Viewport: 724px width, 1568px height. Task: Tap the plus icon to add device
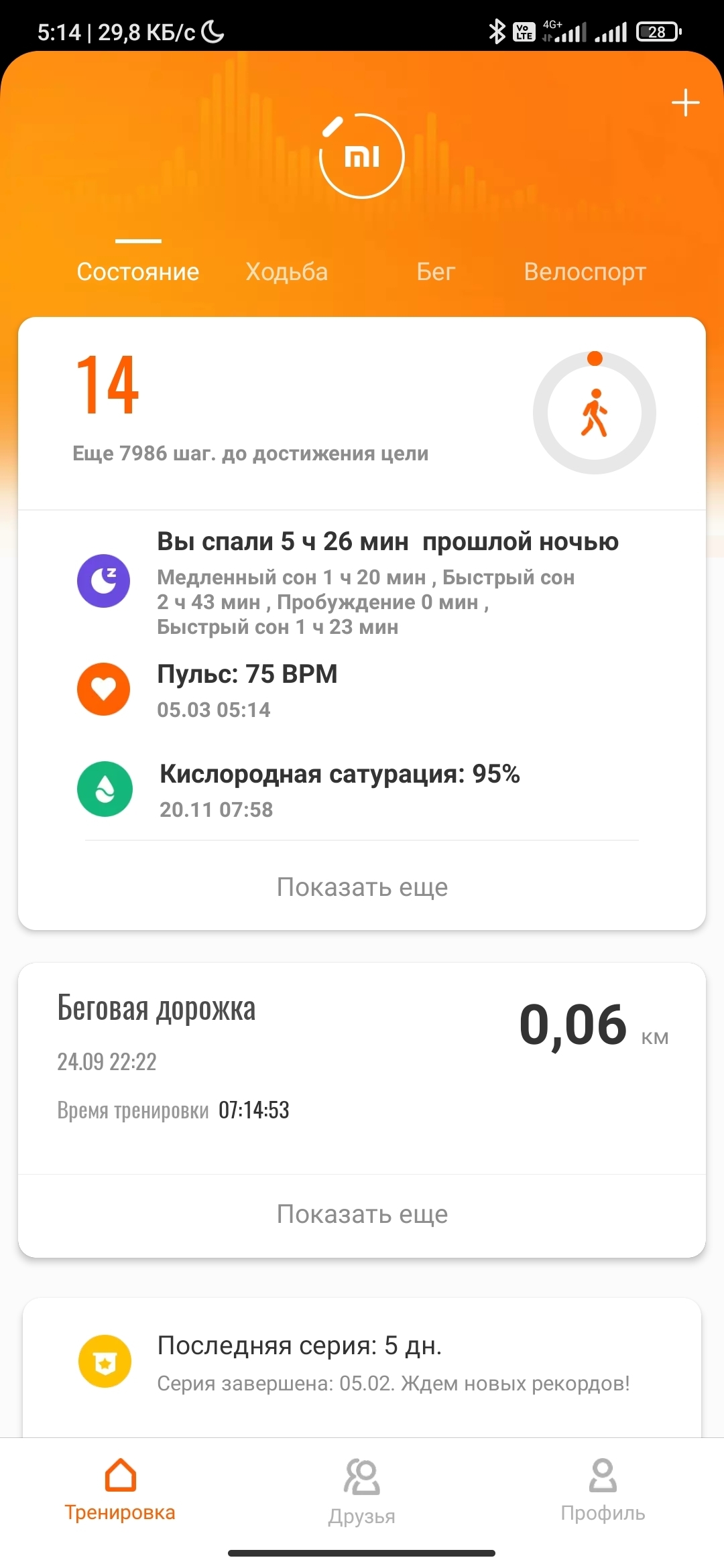click(x=685, y=103)
